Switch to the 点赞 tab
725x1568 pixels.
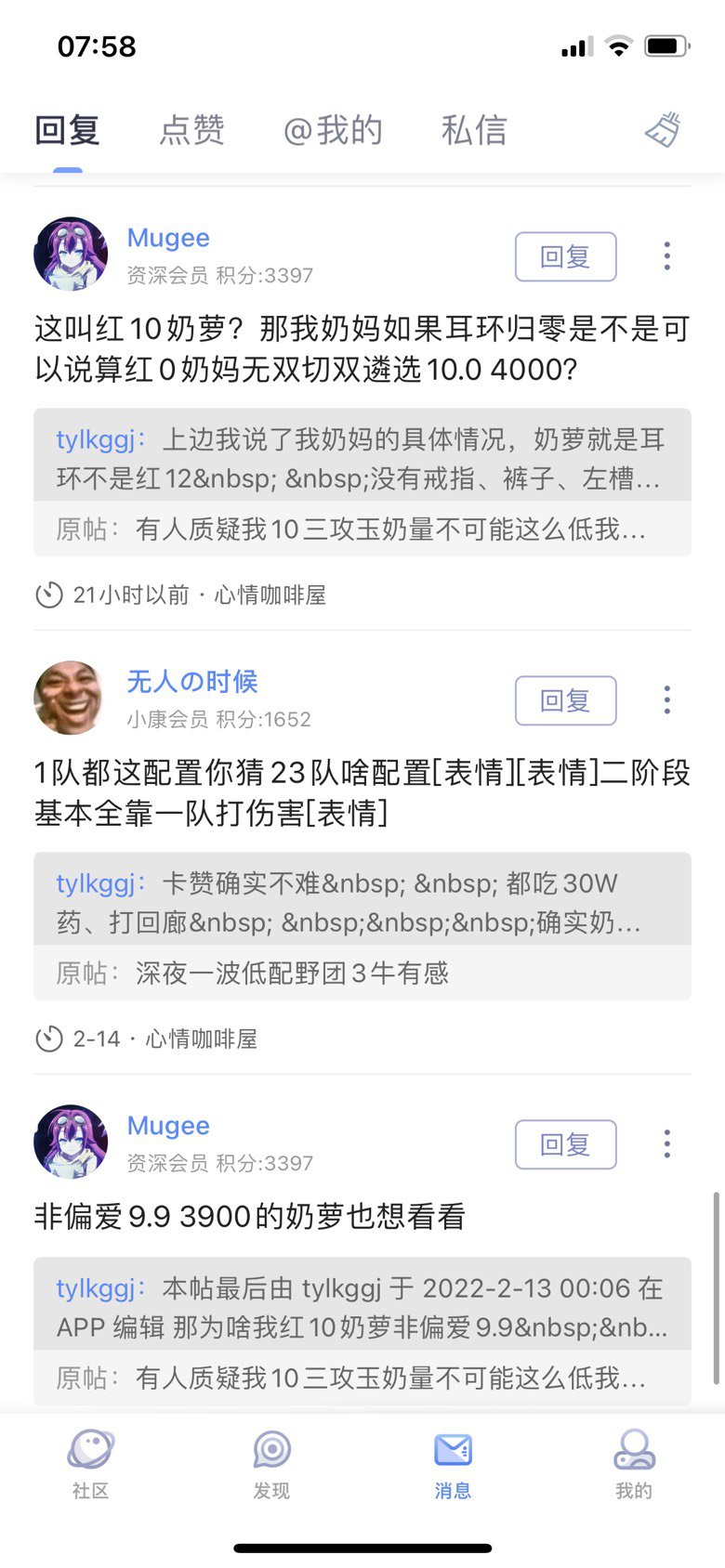pos(192,130)
